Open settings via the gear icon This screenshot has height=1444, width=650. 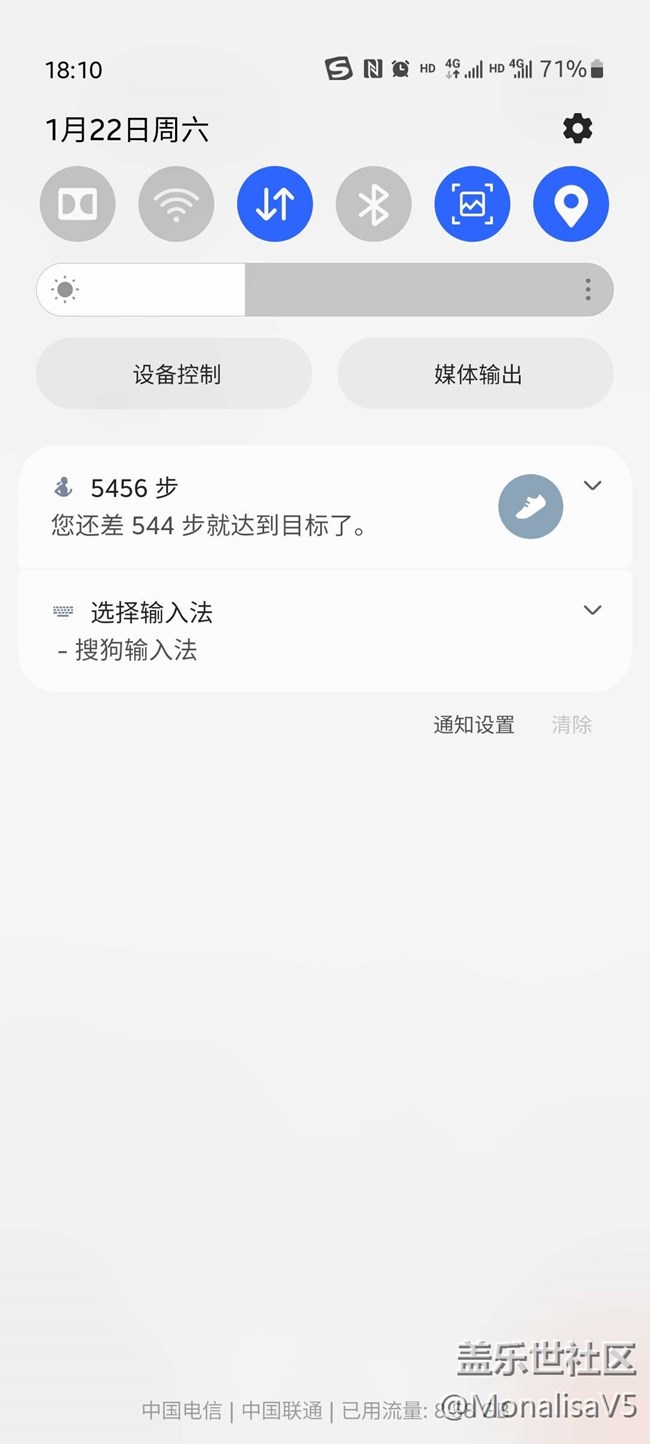577,129
